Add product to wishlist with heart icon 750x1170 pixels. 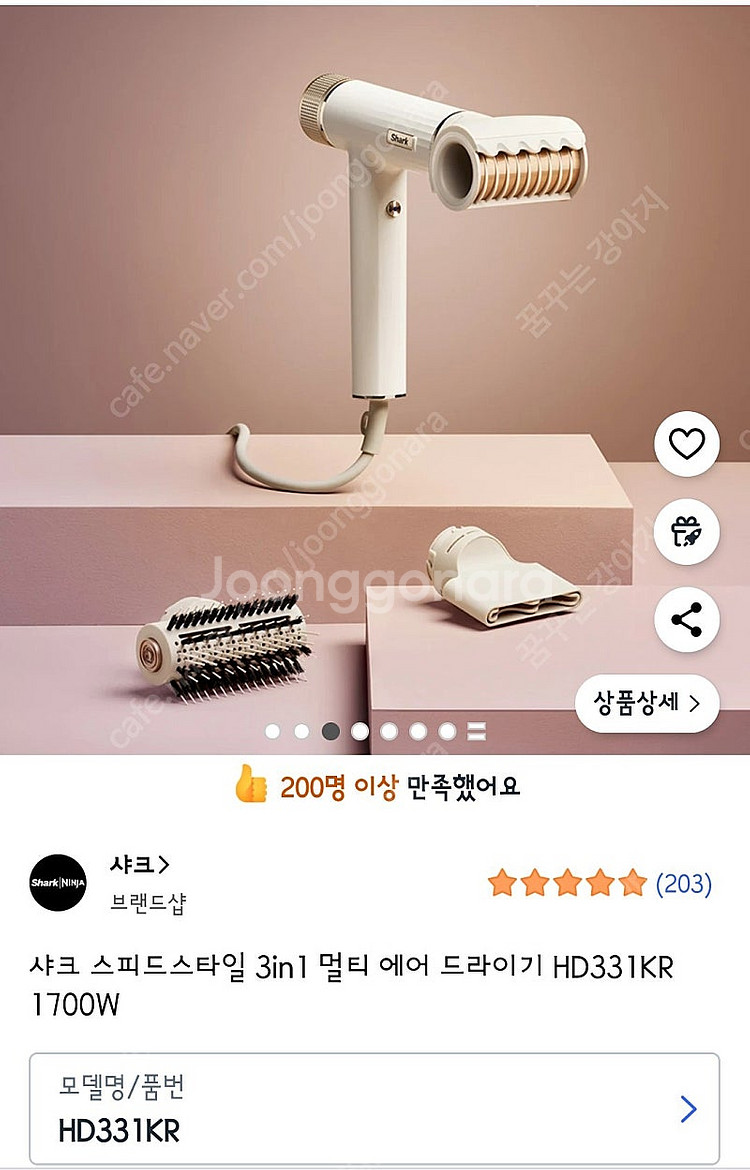(x=686, y=443)
